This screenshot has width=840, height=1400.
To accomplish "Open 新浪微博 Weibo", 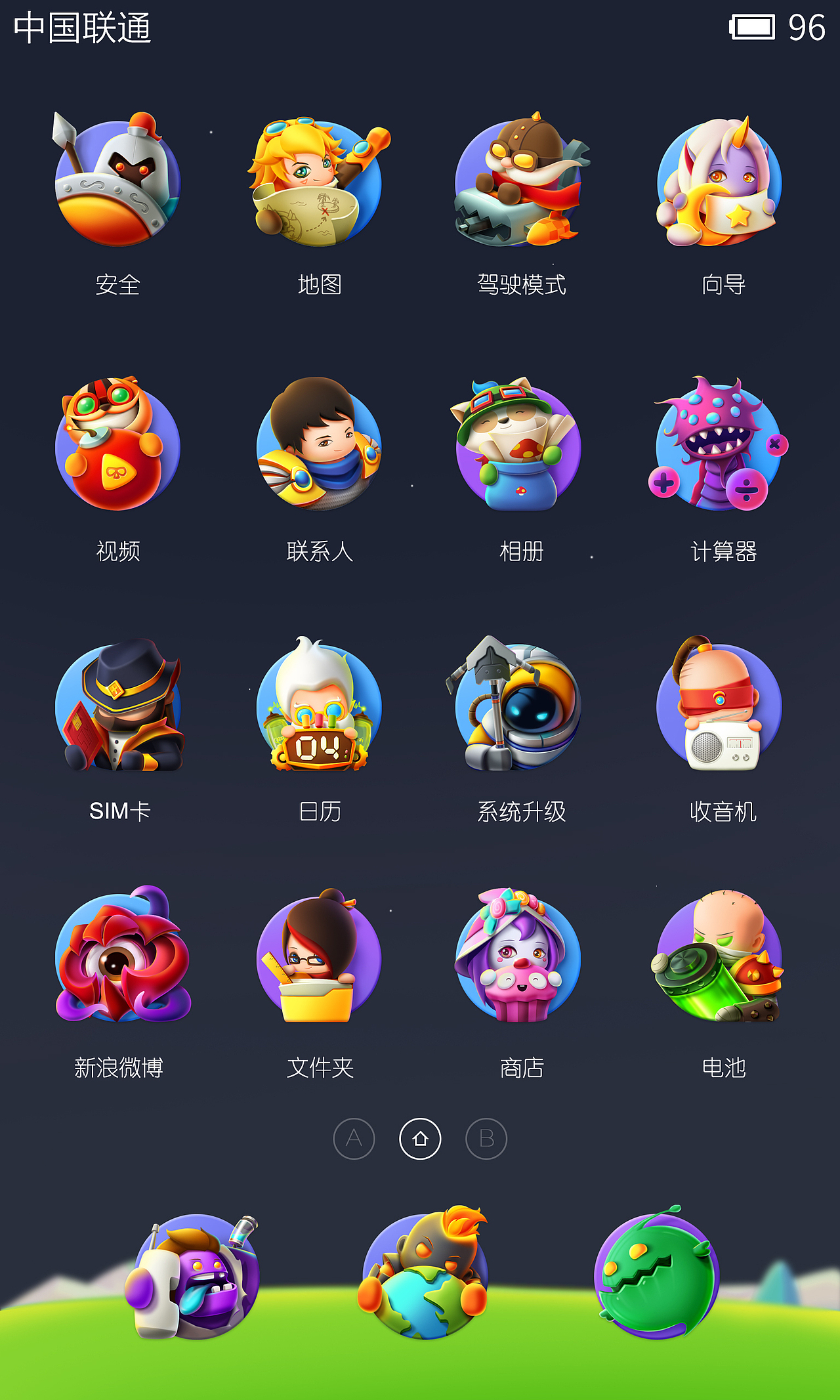I will tap(118, 958).
